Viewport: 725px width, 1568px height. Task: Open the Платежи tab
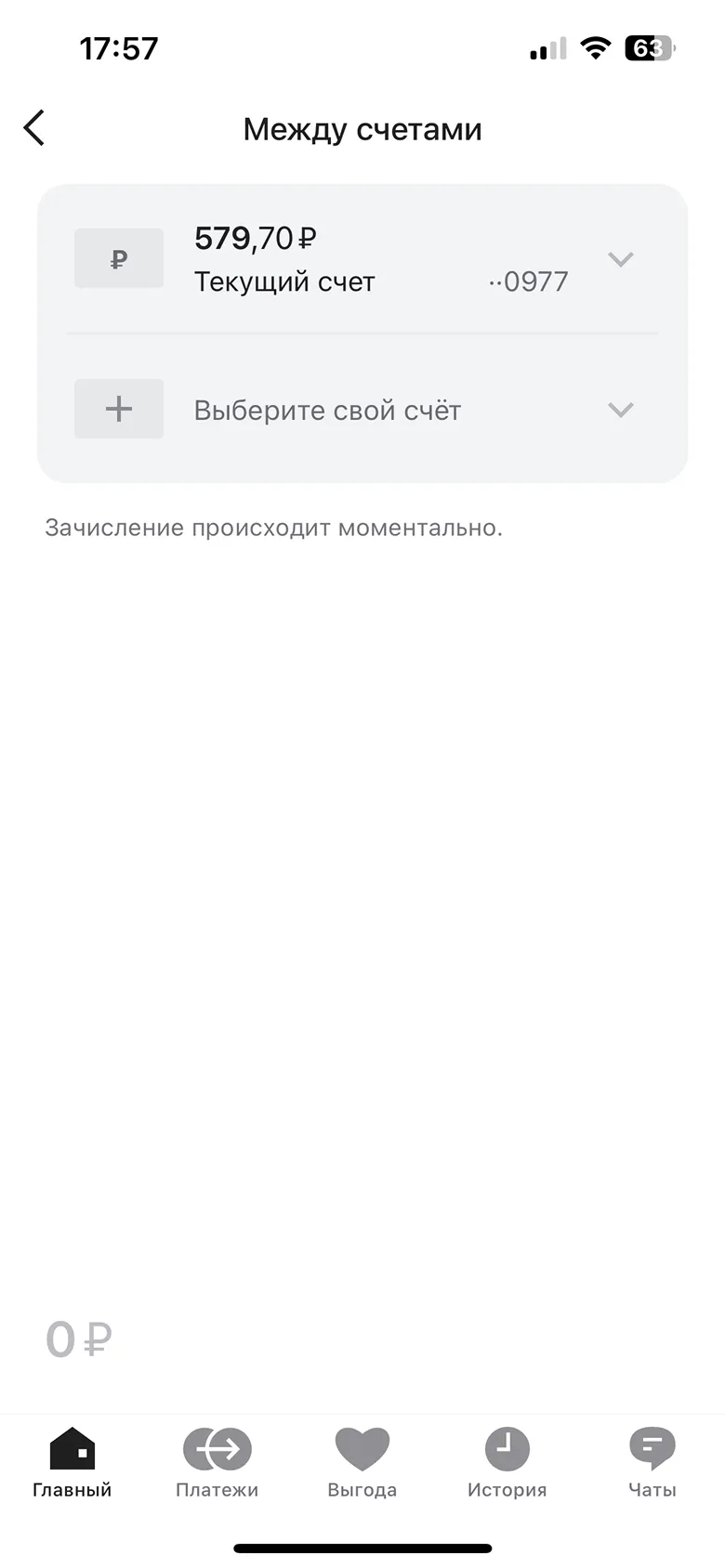(x=217, y=1463)
